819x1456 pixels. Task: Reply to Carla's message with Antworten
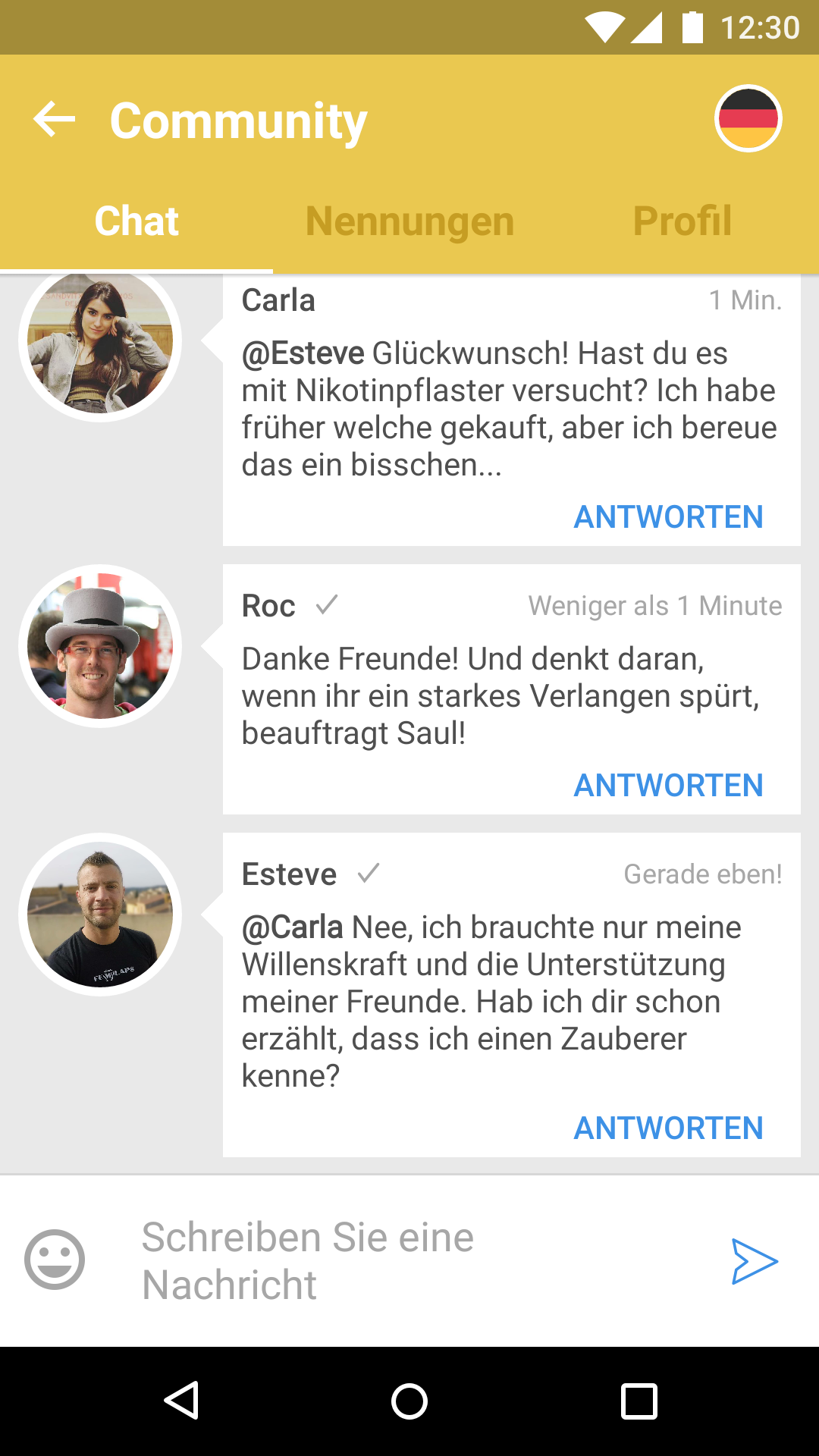(x=668, y=517)
